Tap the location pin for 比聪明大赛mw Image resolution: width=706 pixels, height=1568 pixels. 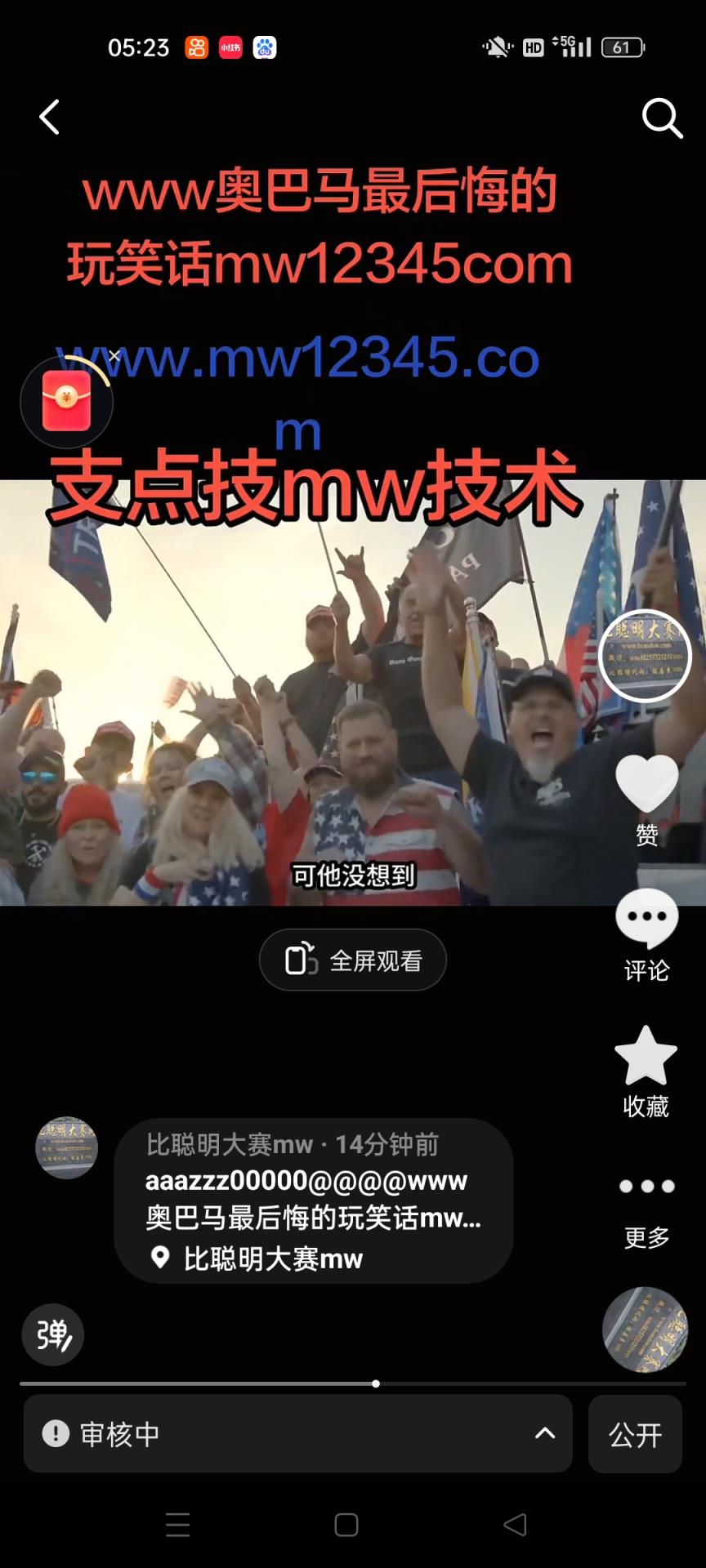pyautogui.click(x=160, y=1258)
